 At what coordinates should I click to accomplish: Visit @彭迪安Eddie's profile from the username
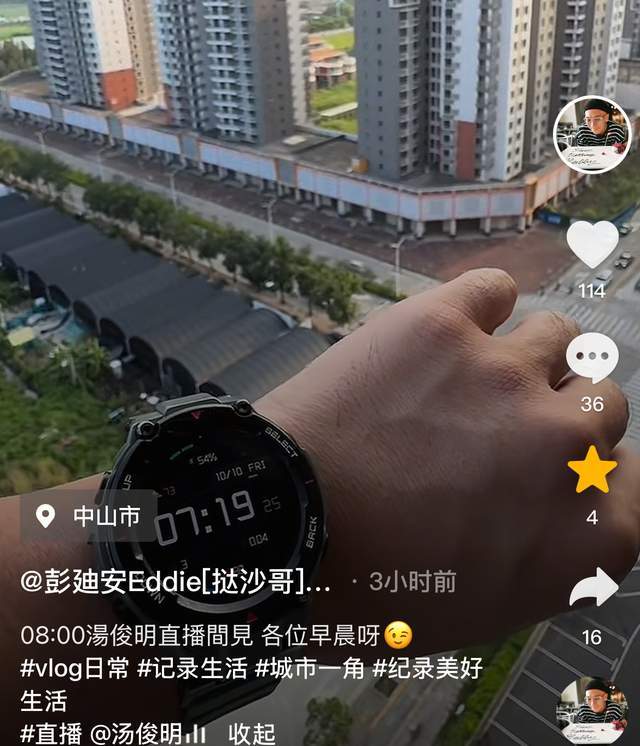pos(176,582)
